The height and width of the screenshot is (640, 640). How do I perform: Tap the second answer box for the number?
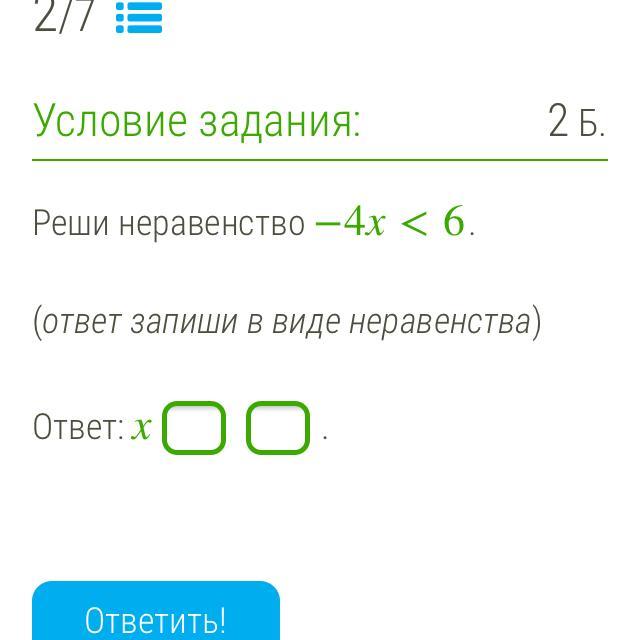pos(278,428)
